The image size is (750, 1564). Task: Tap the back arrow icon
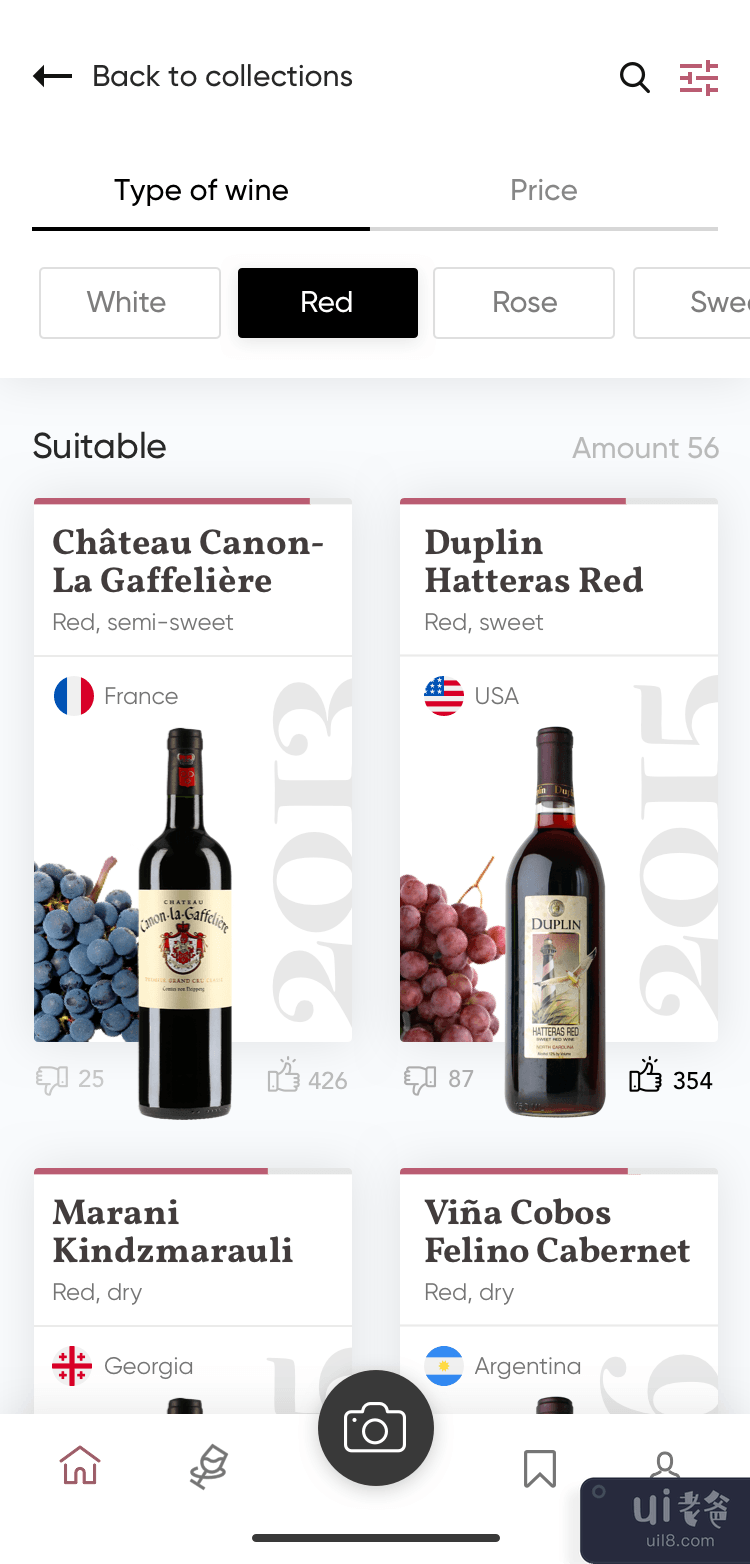click(x=52, y=76)
